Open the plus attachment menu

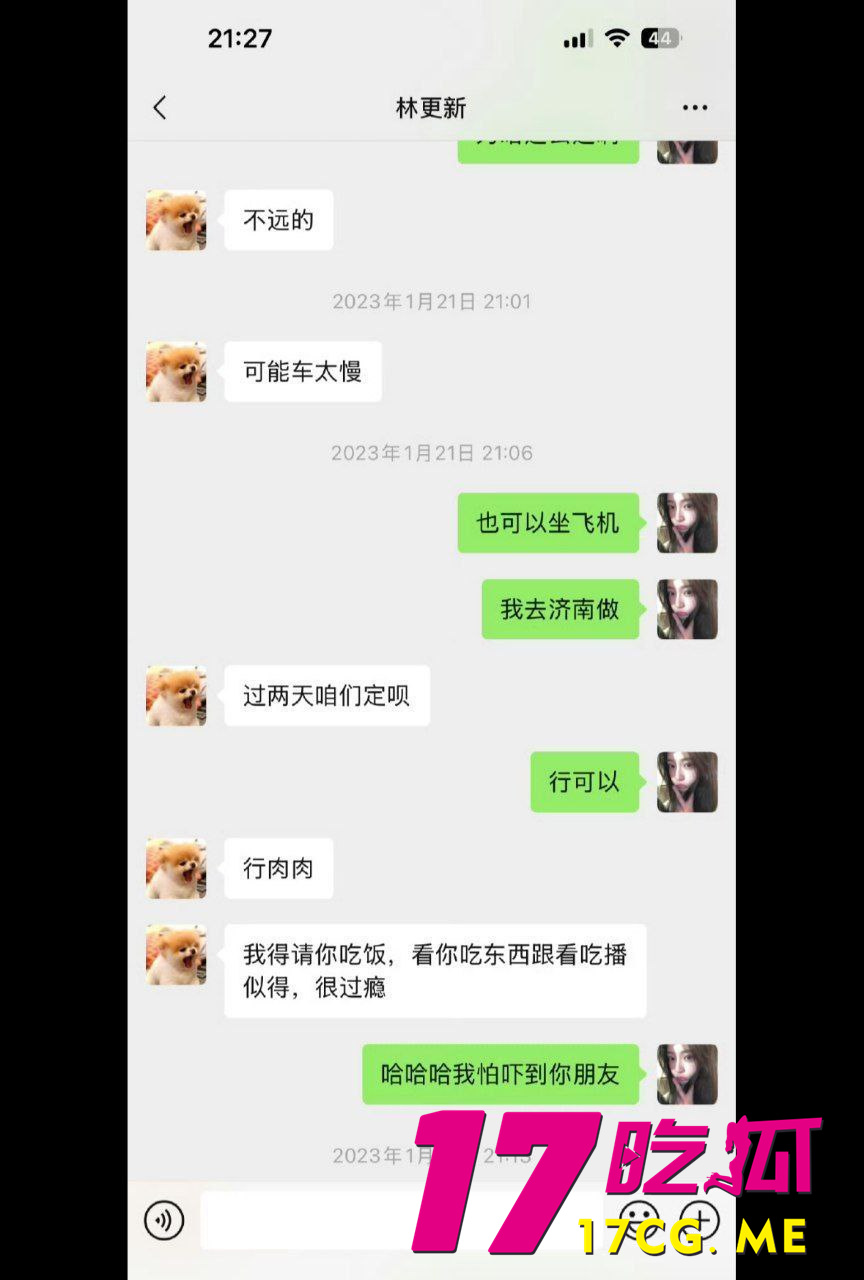tap(702, 1220)
